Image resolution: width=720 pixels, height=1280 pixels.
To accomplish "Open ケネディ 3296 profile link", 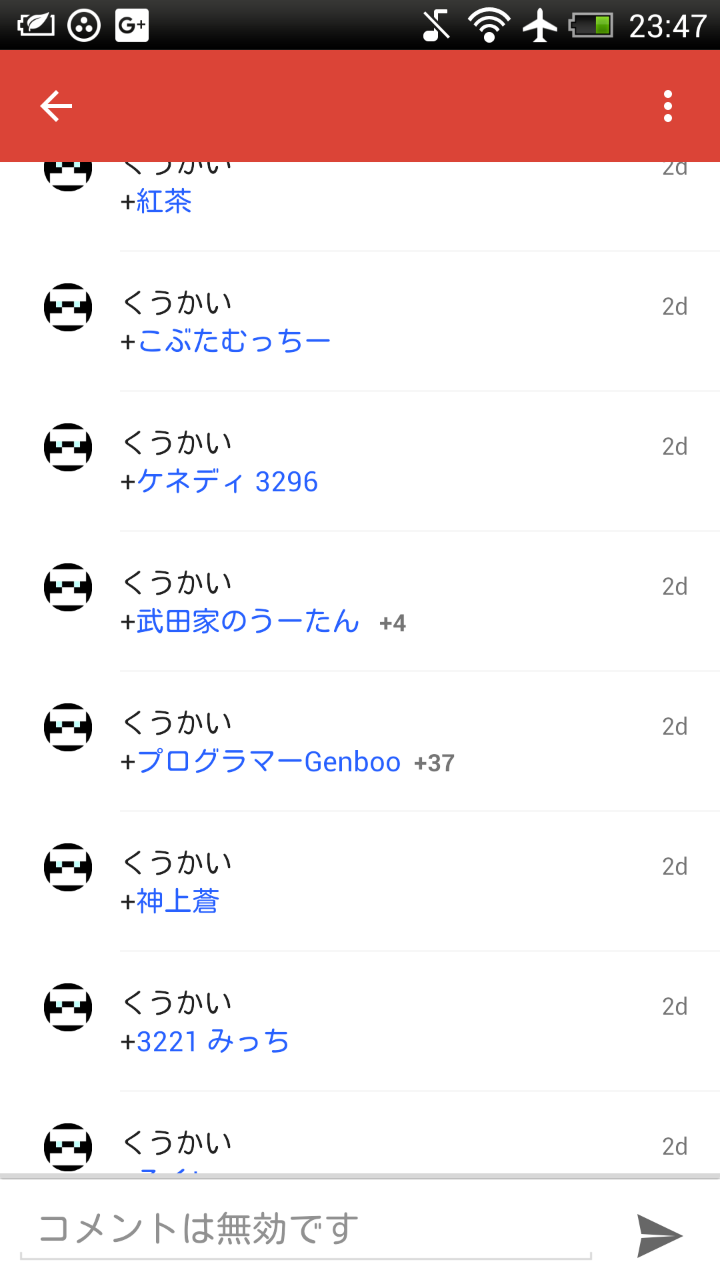I will 227,482.
